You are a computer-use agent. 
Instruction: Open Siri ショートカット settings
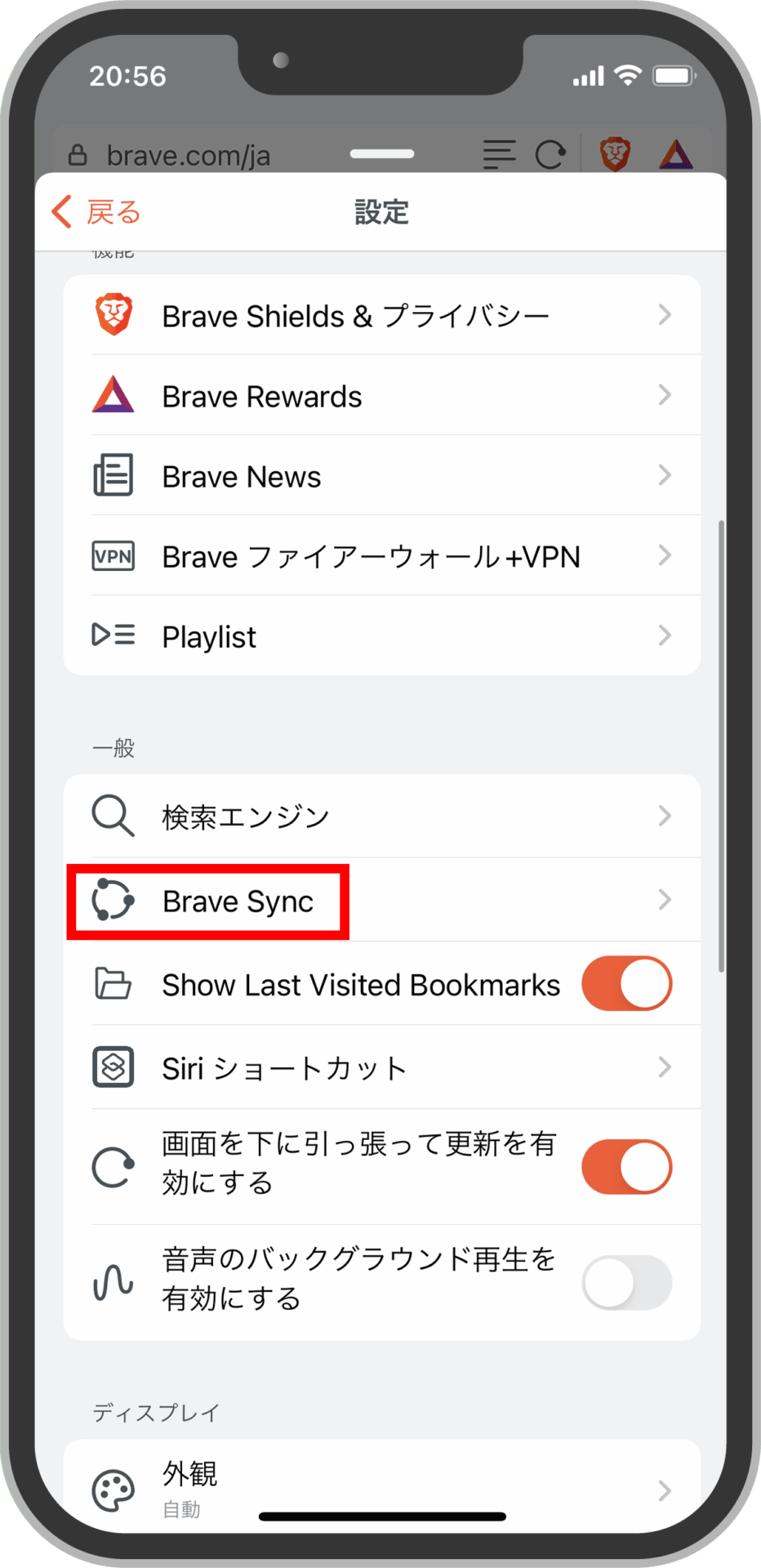(381, 1067)
